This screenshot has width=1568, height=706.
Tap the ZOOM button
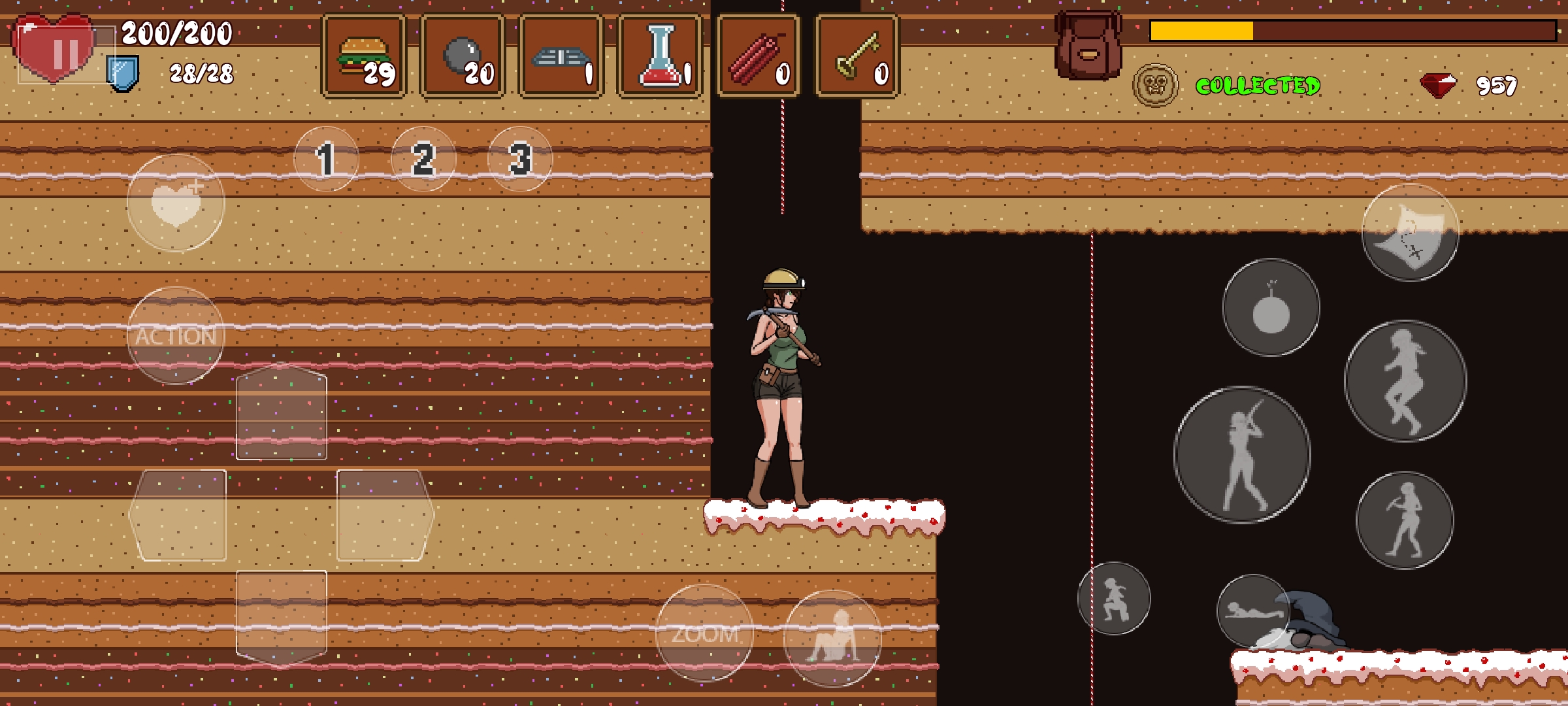(704, 633)
